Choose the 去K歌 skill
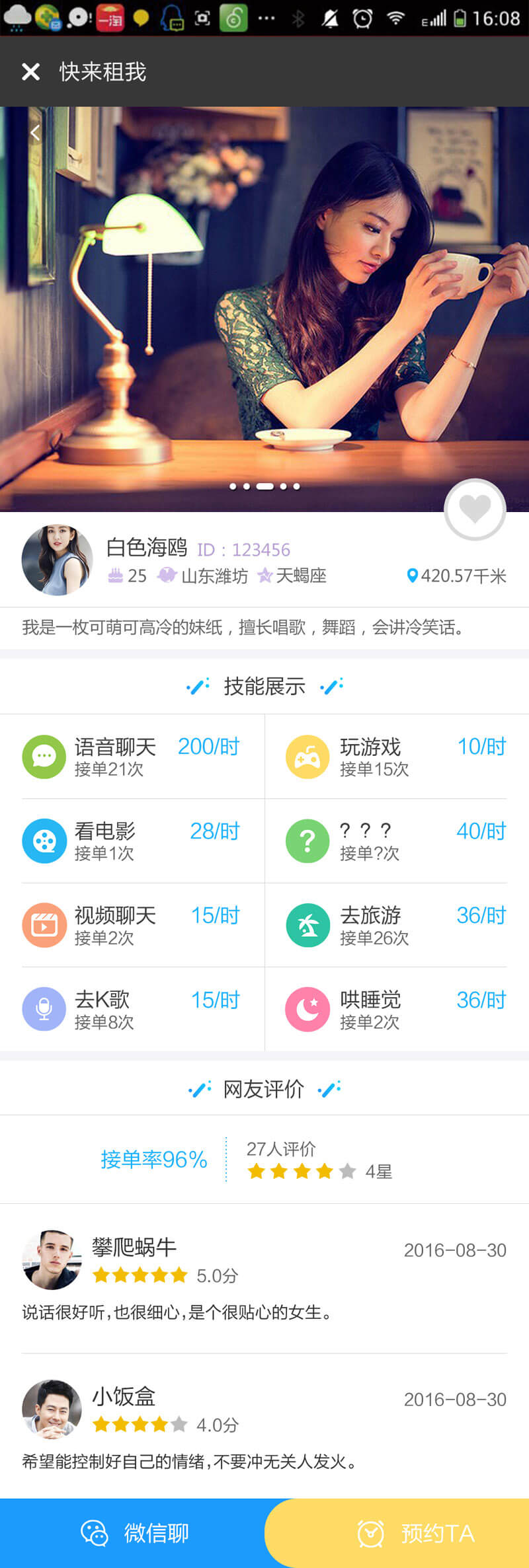The height and width of the screenshot is (1568, 529). [x=132, y=1010]
